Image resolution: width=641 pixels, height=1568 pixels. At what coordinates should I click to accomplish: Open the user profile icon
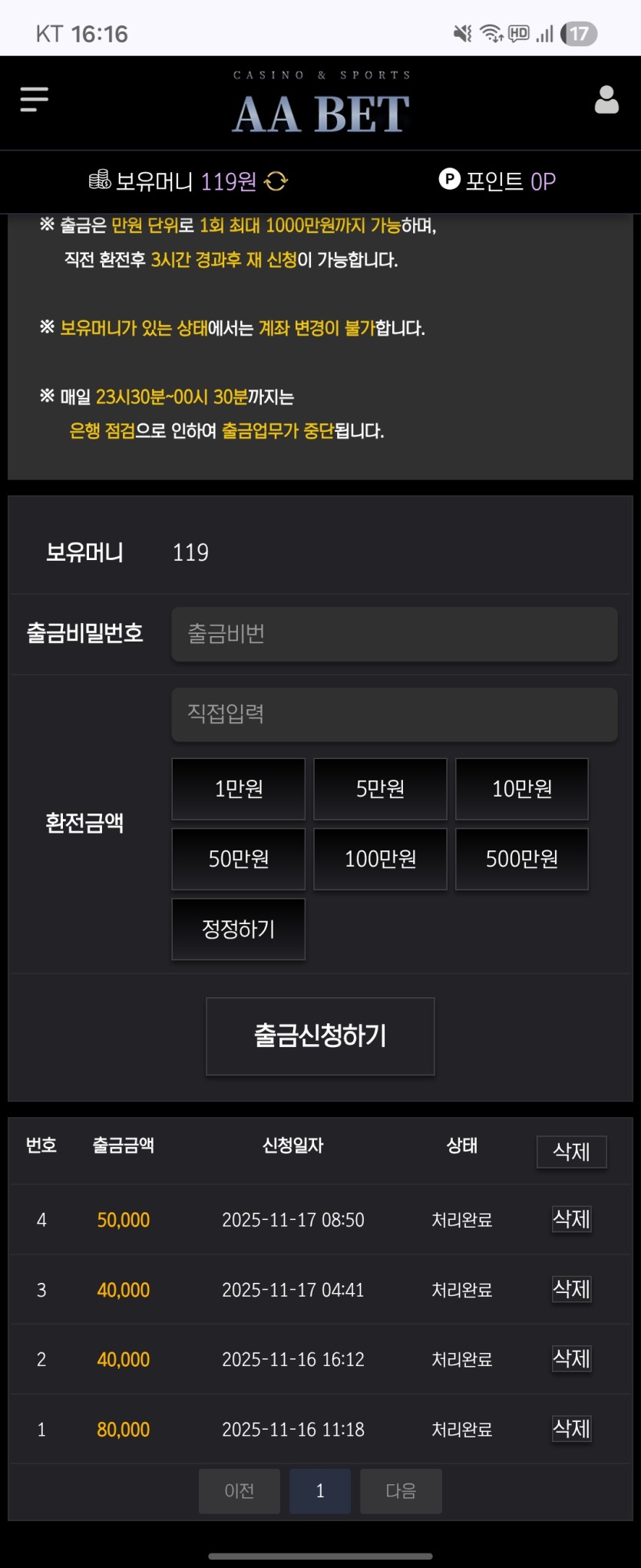[606, 100]
